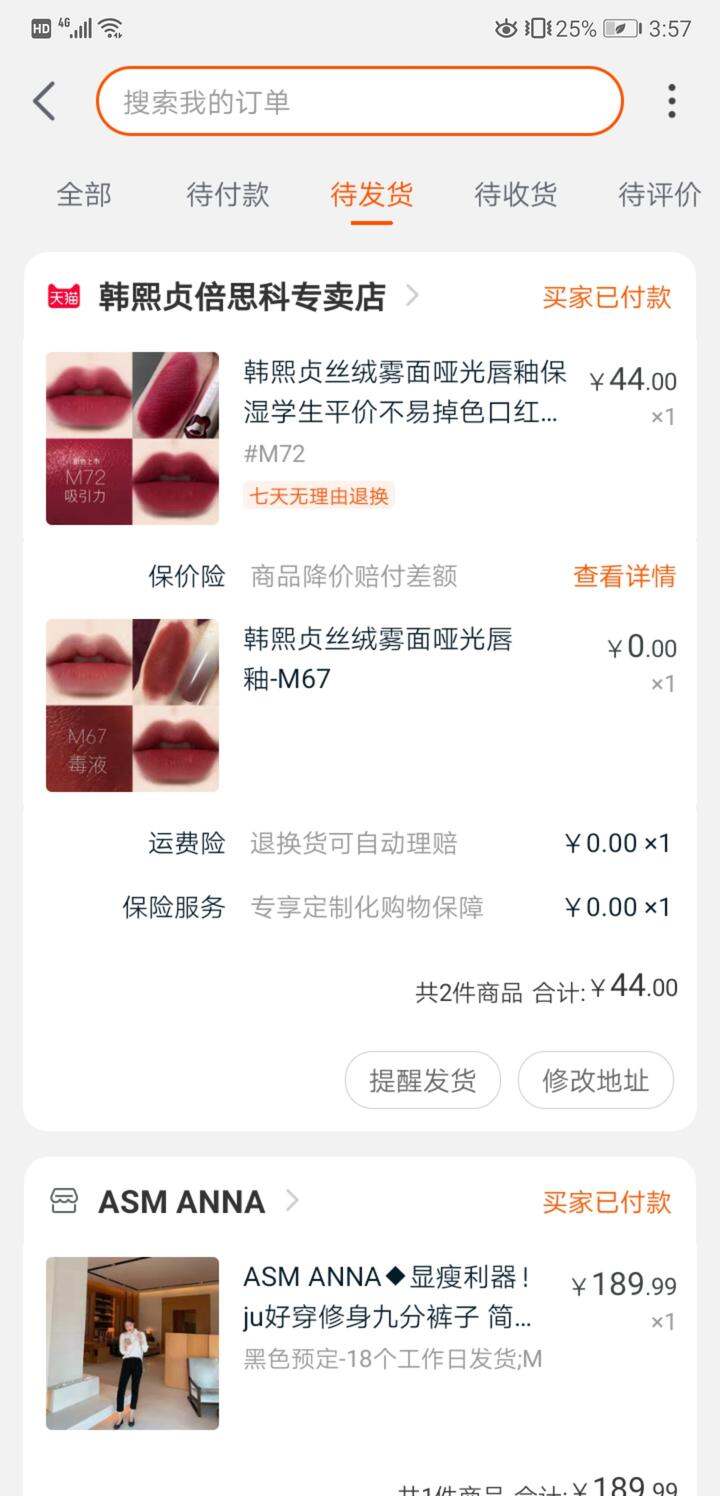720x1496 pixels.
Task: Open the three-dot overflow menu
Action: click(x=672, y=101)
